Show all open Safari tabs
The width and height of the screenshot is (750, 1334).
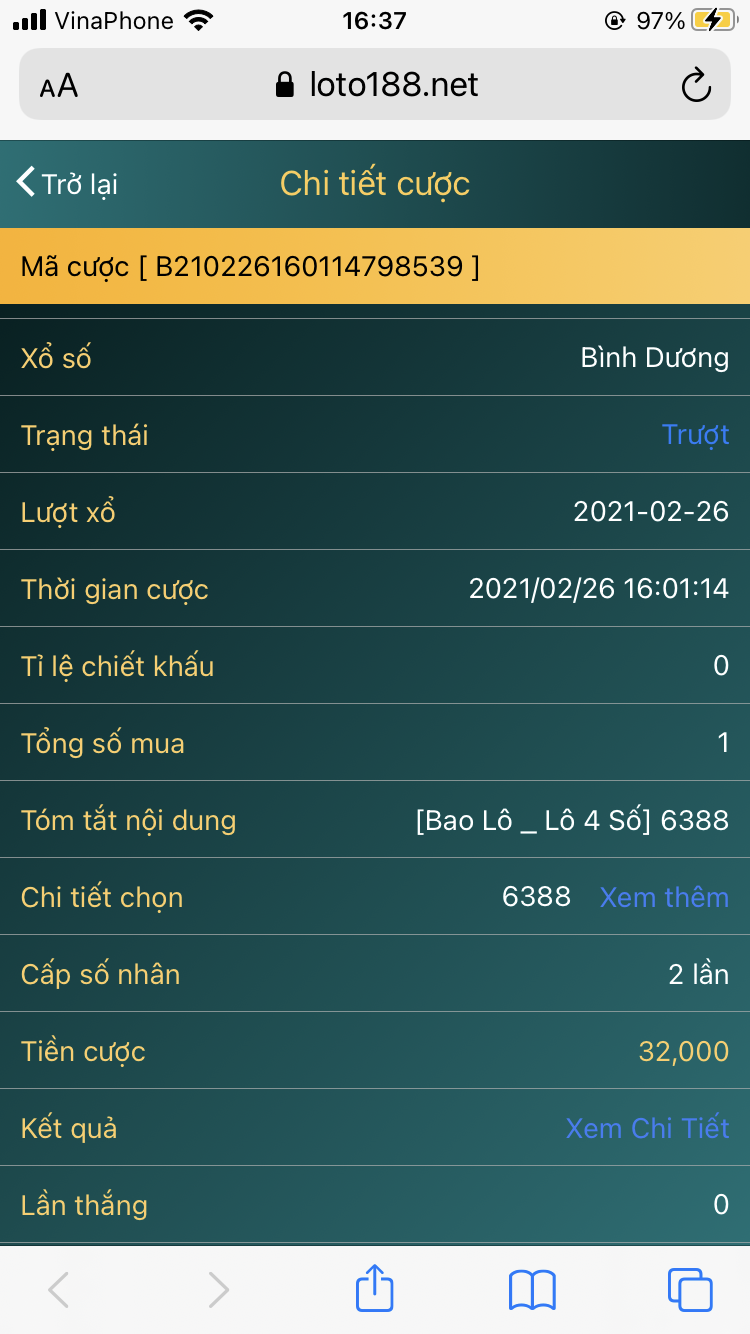point(689,1289)
